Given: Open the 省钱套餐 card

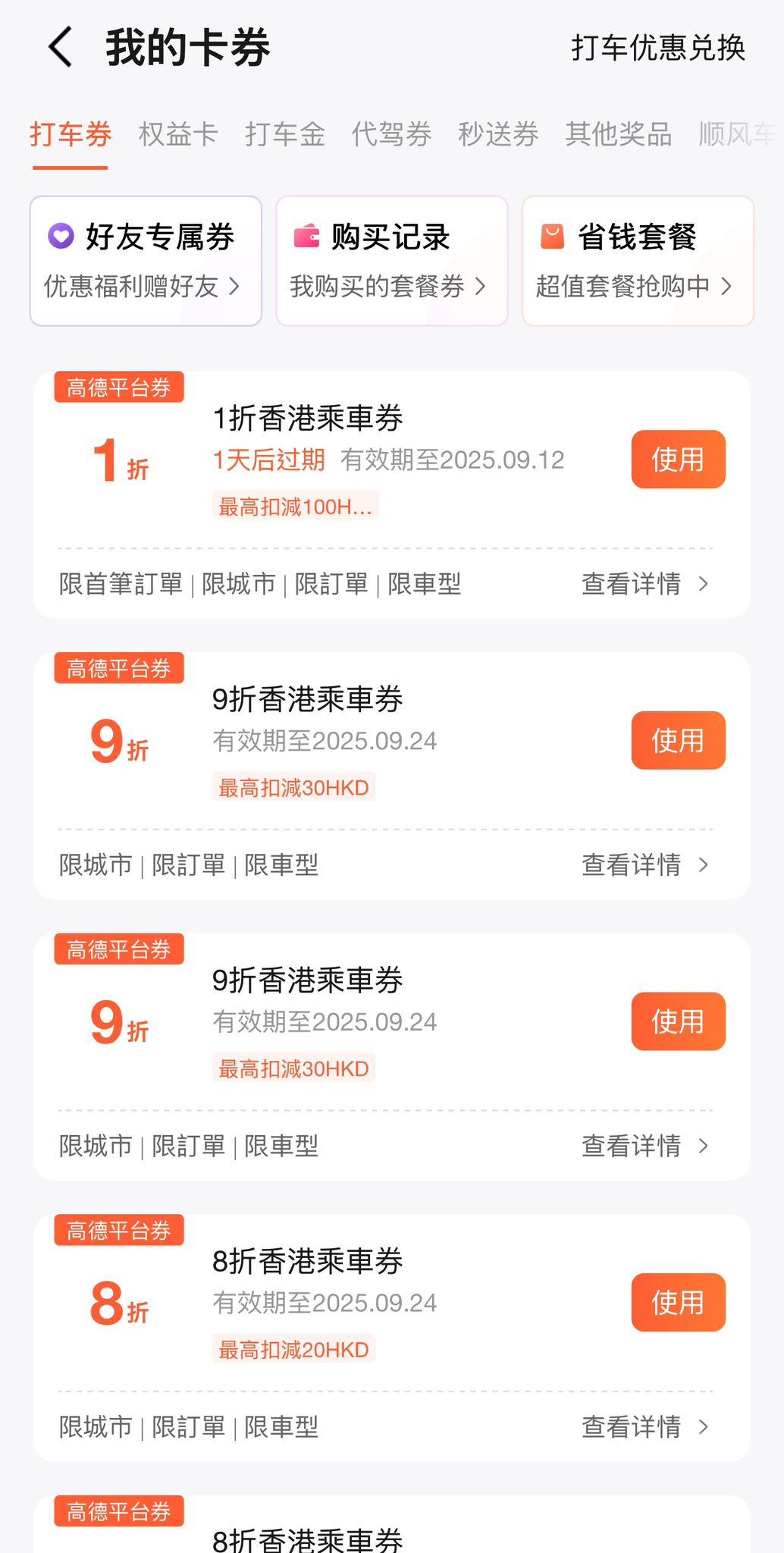Looking at the screenshot, I should [638, 261].
